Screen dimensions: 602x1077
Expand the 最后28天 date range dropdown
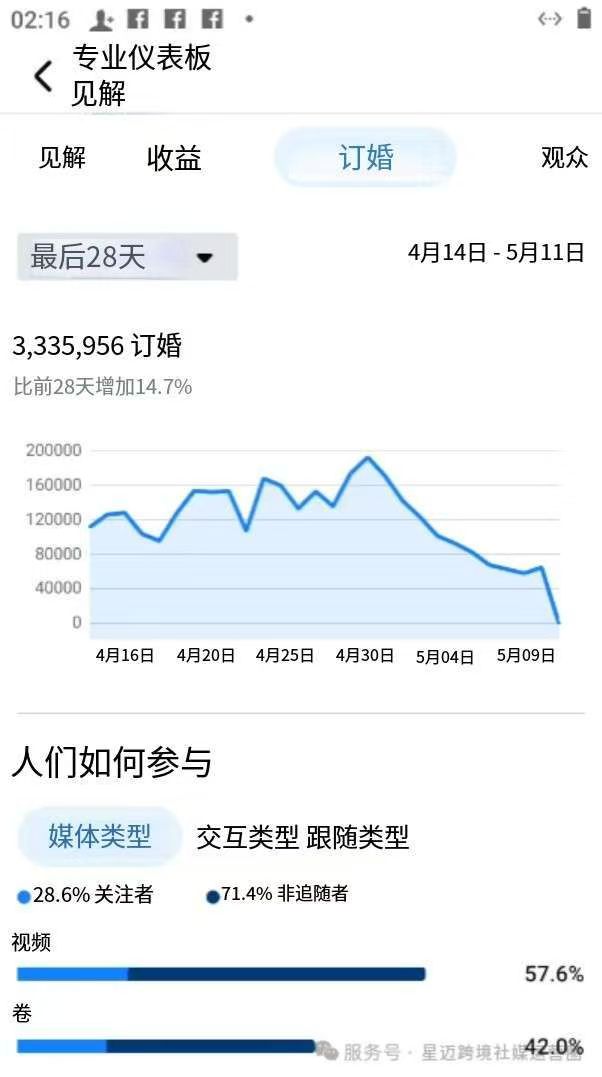point(127,257)
